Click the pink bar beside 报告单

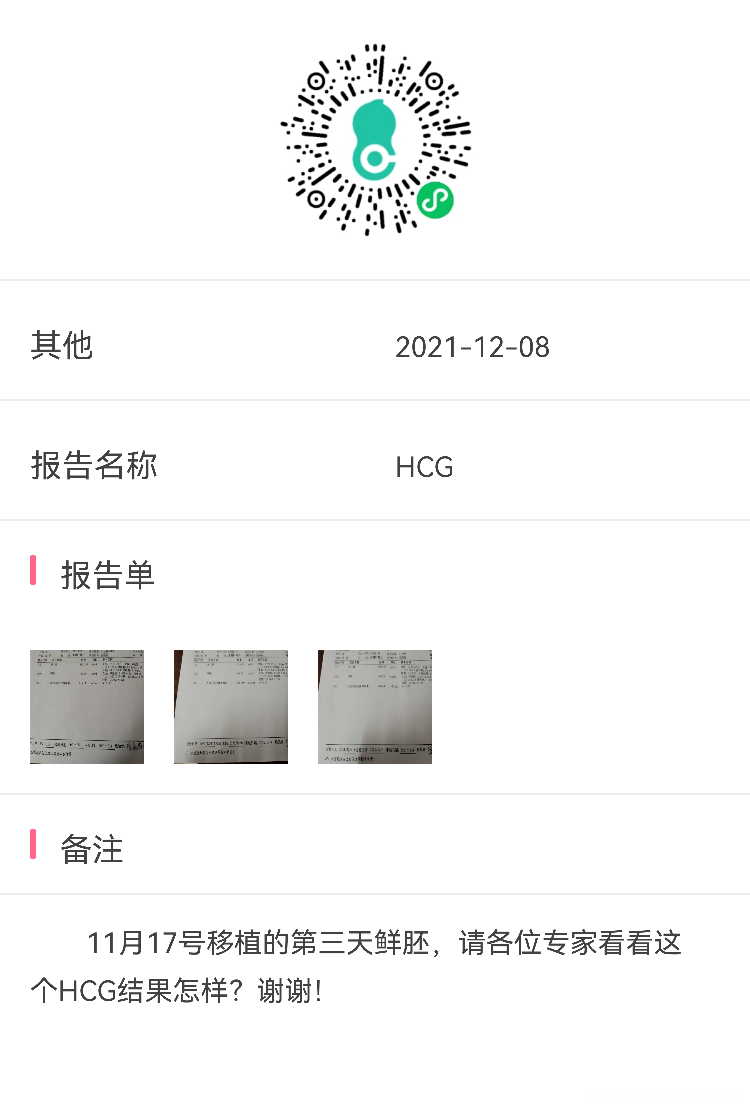(x=33, y=573)
